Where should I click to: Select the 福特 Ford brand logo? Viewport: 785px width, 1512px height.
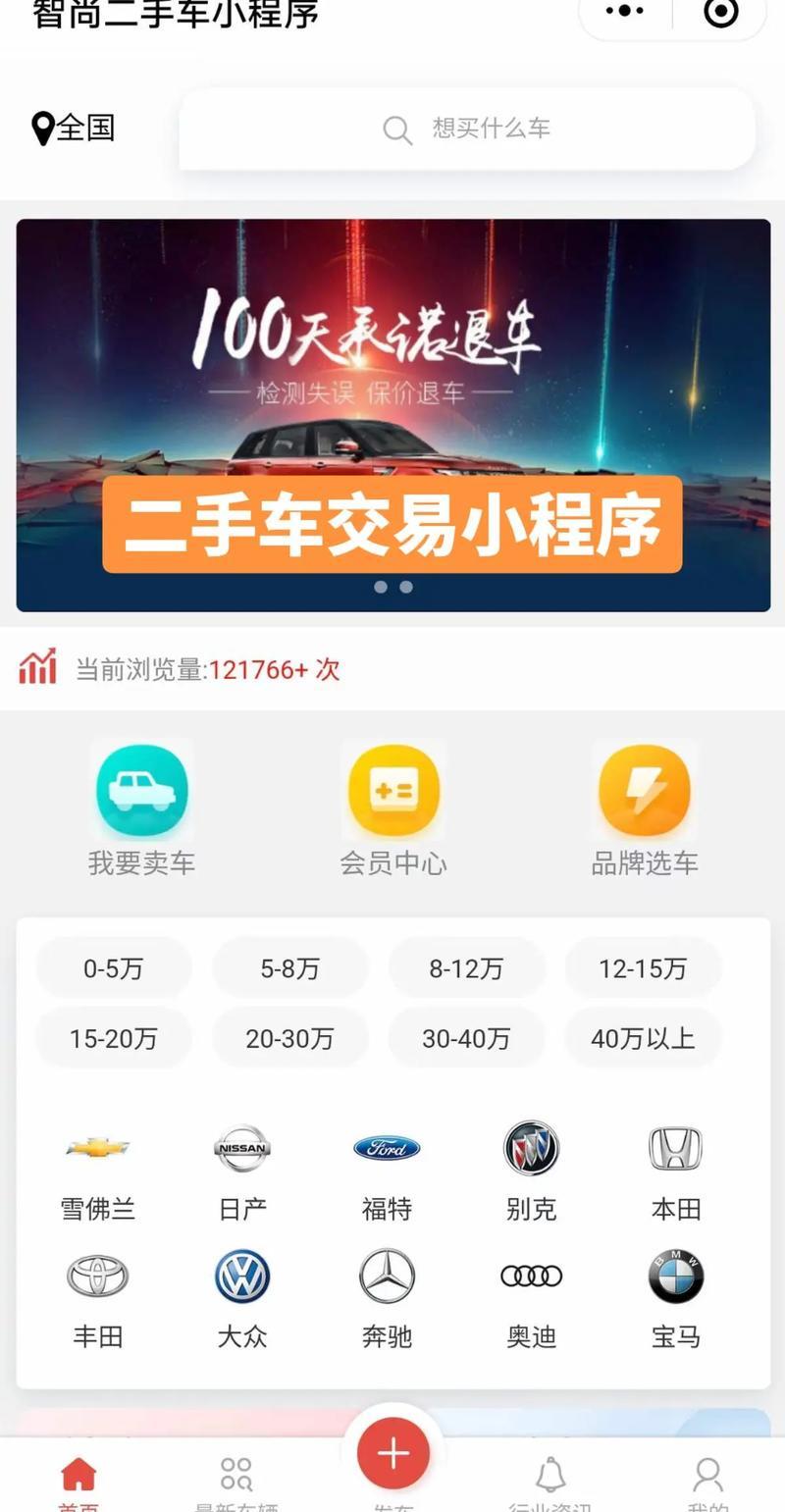(x=387, y=1148)
